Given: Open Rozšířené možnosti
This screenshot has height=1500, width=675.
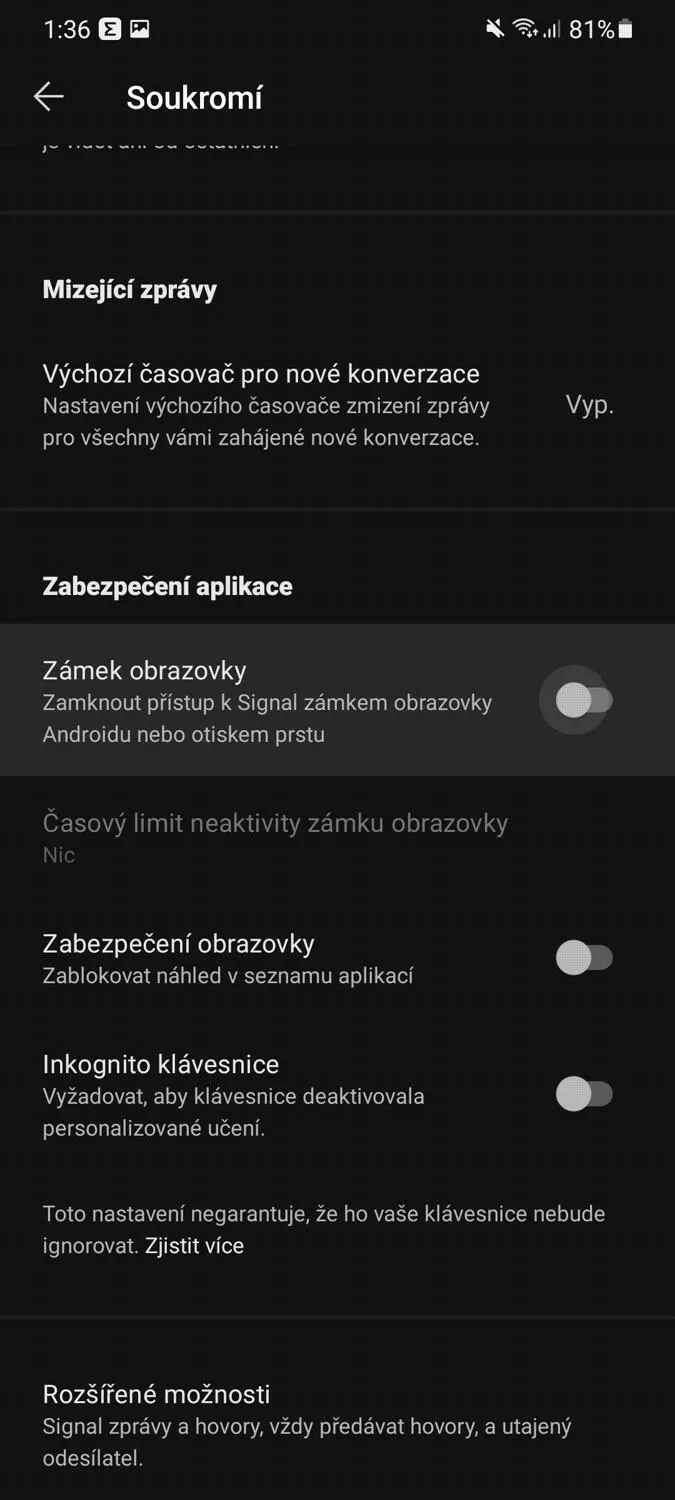Looking at the screenshot, I should click(337, 1425).
